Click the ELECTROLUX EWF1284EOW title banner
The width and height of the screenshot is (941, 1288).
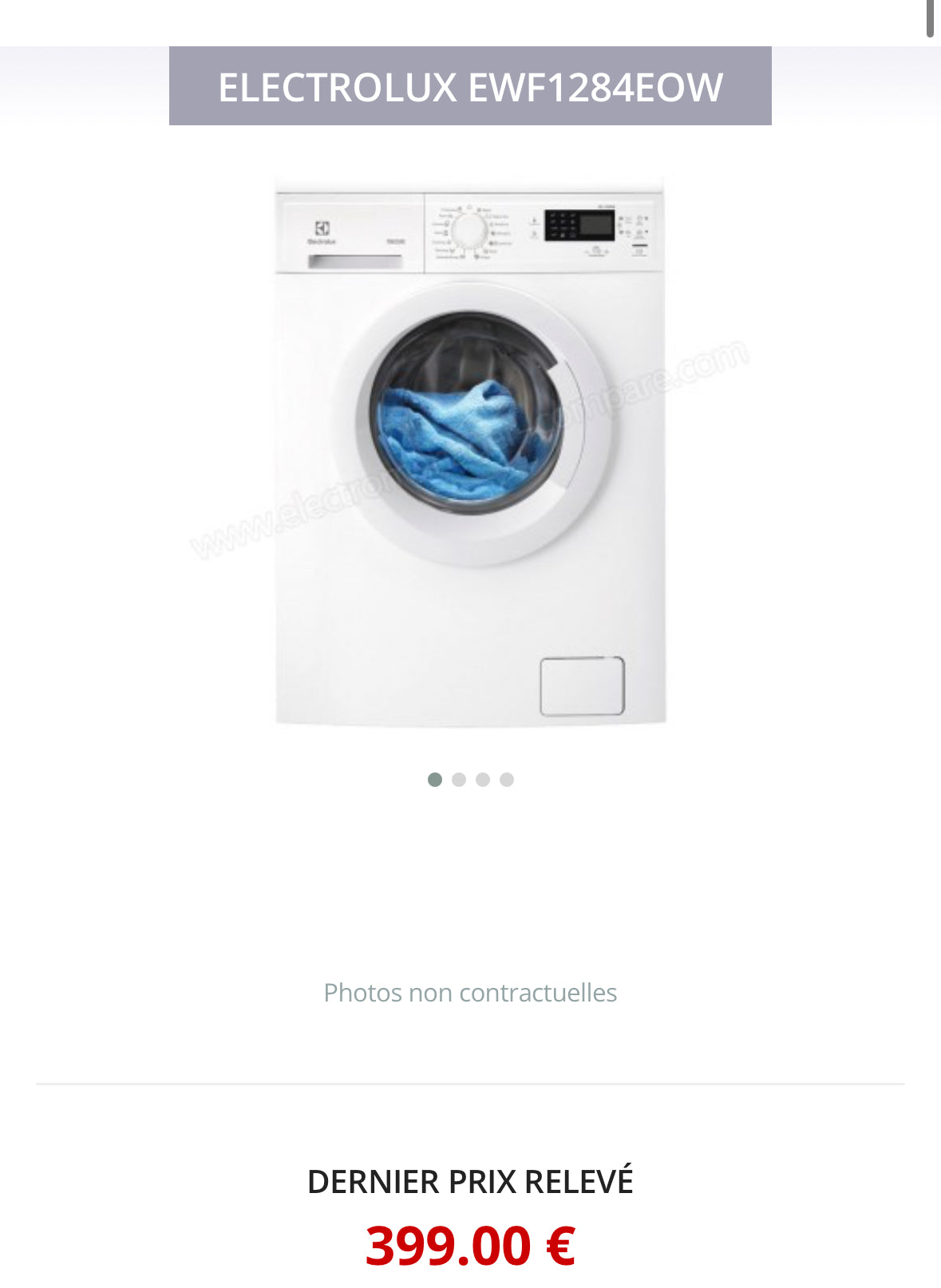tap(470, 89)
